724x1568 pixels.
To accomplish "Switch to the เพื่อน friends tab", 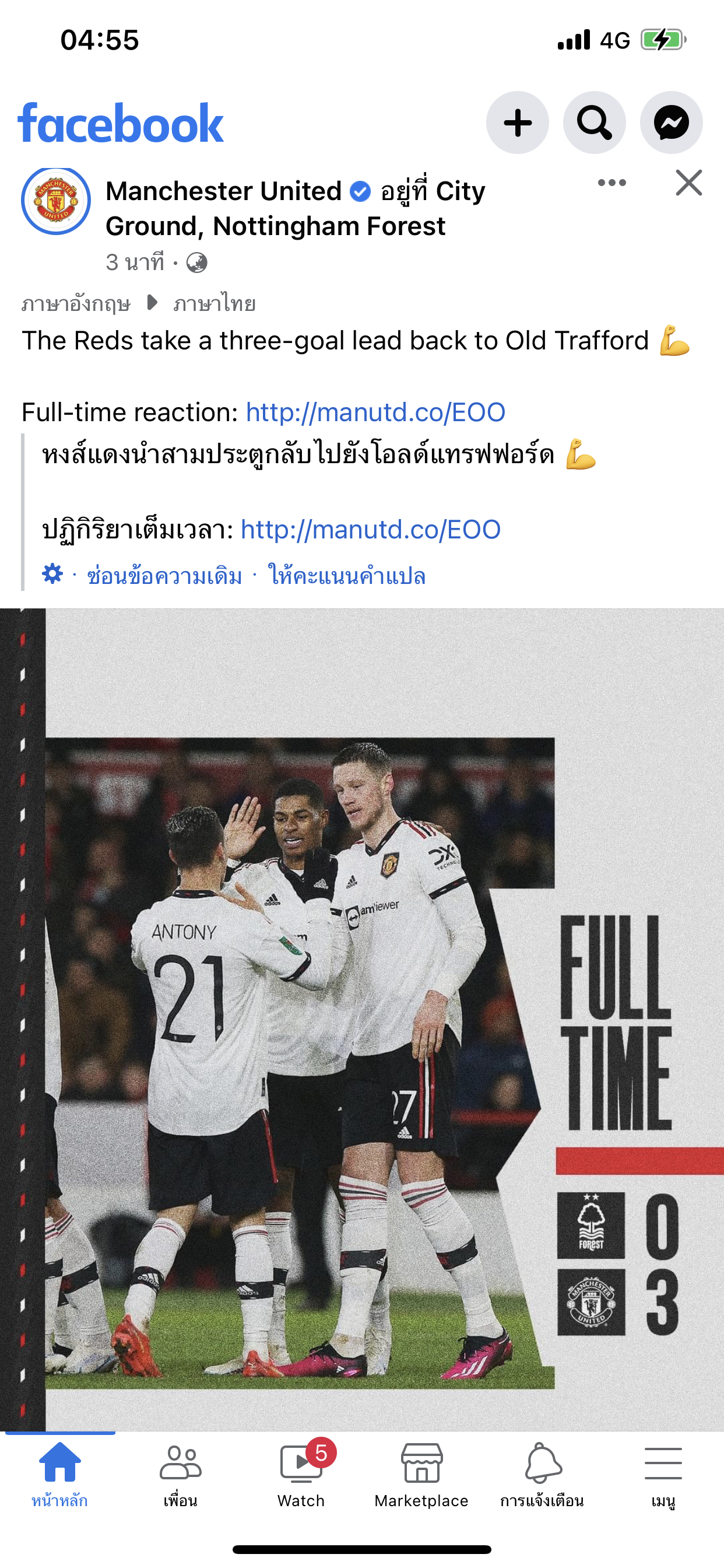I will click(x=180, y=1473).
